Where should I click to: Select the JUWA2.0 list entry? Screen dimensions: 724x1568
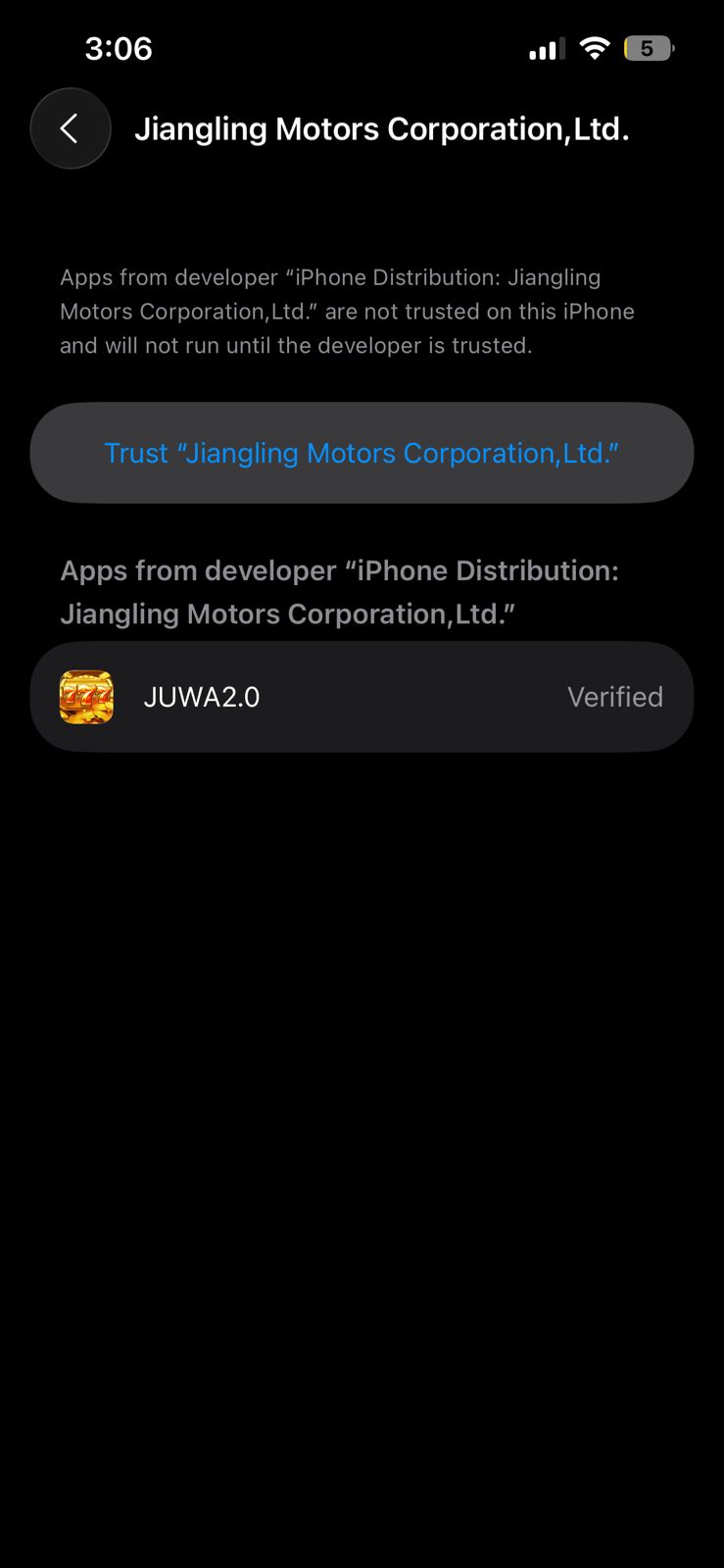click(362, 696)
